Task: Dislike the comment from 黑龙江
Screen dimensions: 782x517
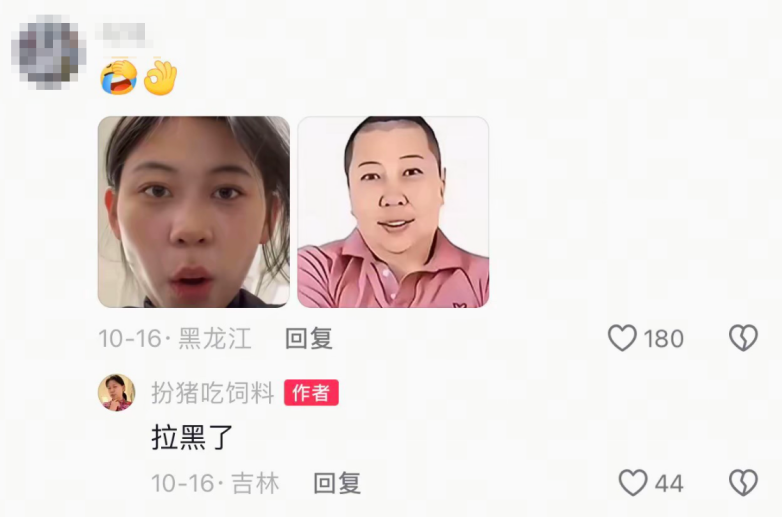Action: coord(743,339)
